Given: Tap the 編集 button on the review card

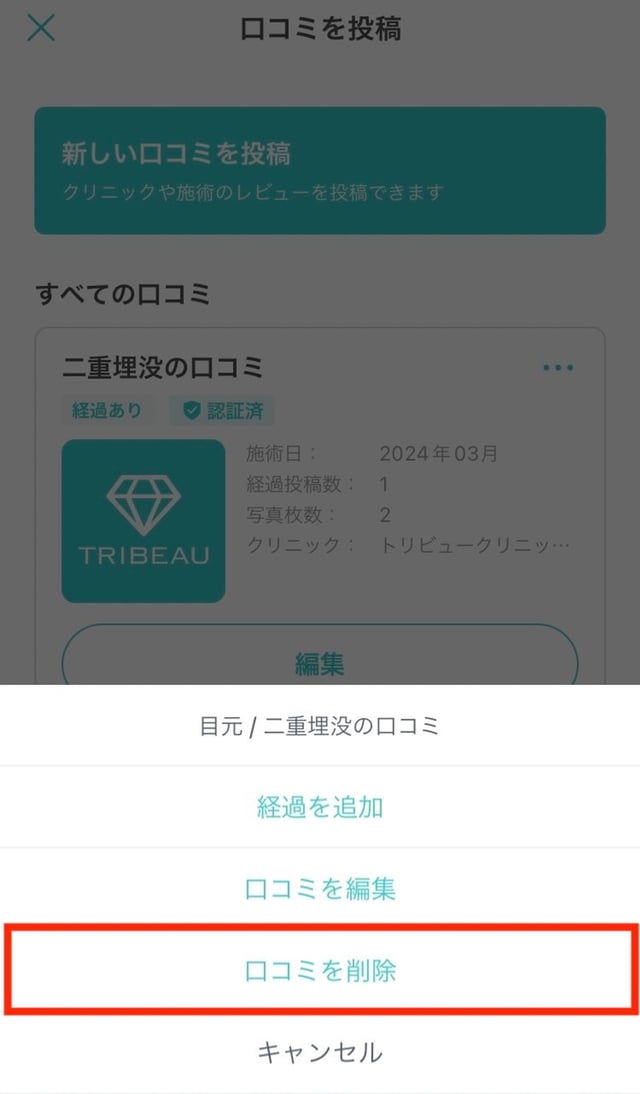Looking at the screenshot, I should 320,660.
